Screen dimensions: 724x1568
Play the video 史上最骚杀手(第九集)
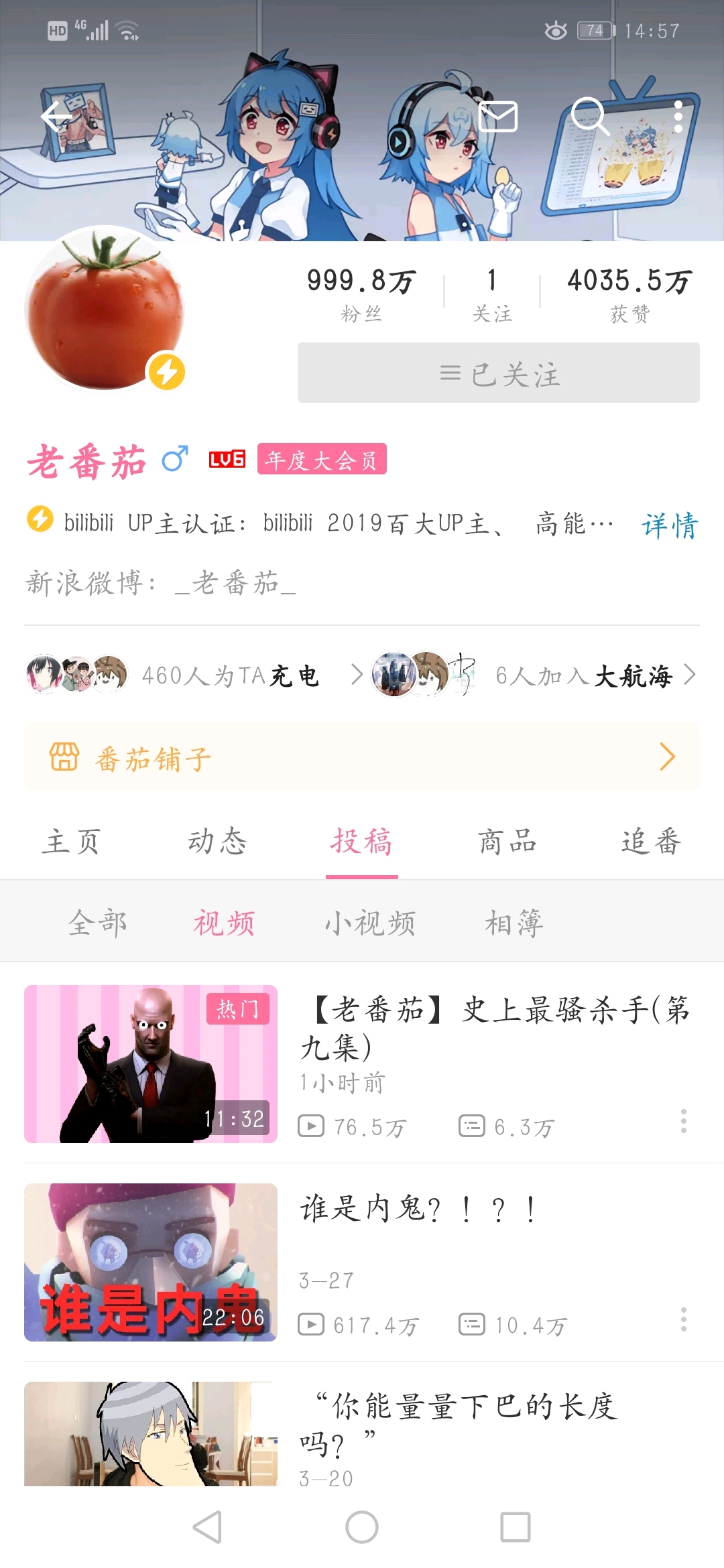[151, 1063]
